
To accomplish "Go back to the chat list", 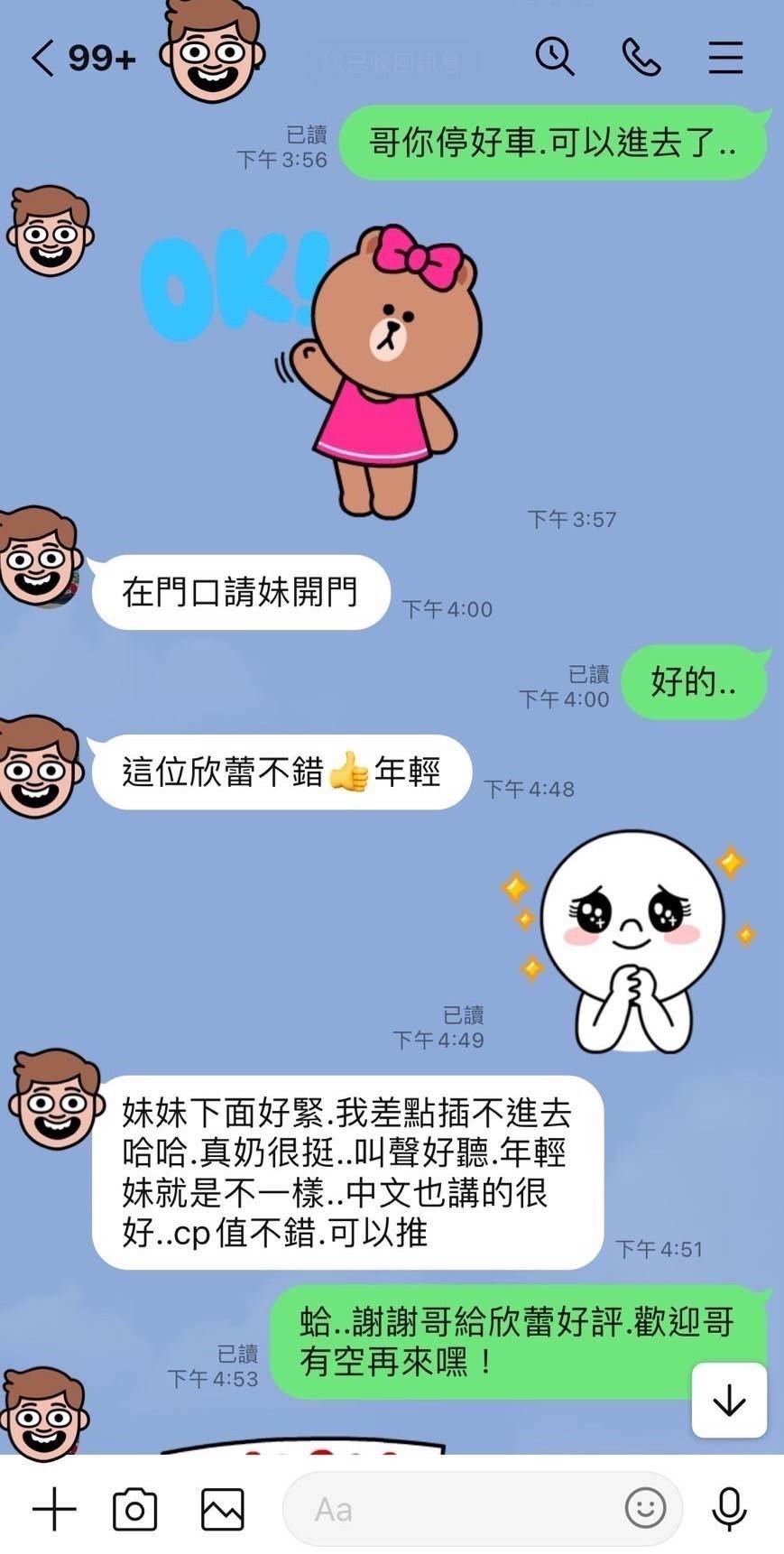I will click(43, 59).
